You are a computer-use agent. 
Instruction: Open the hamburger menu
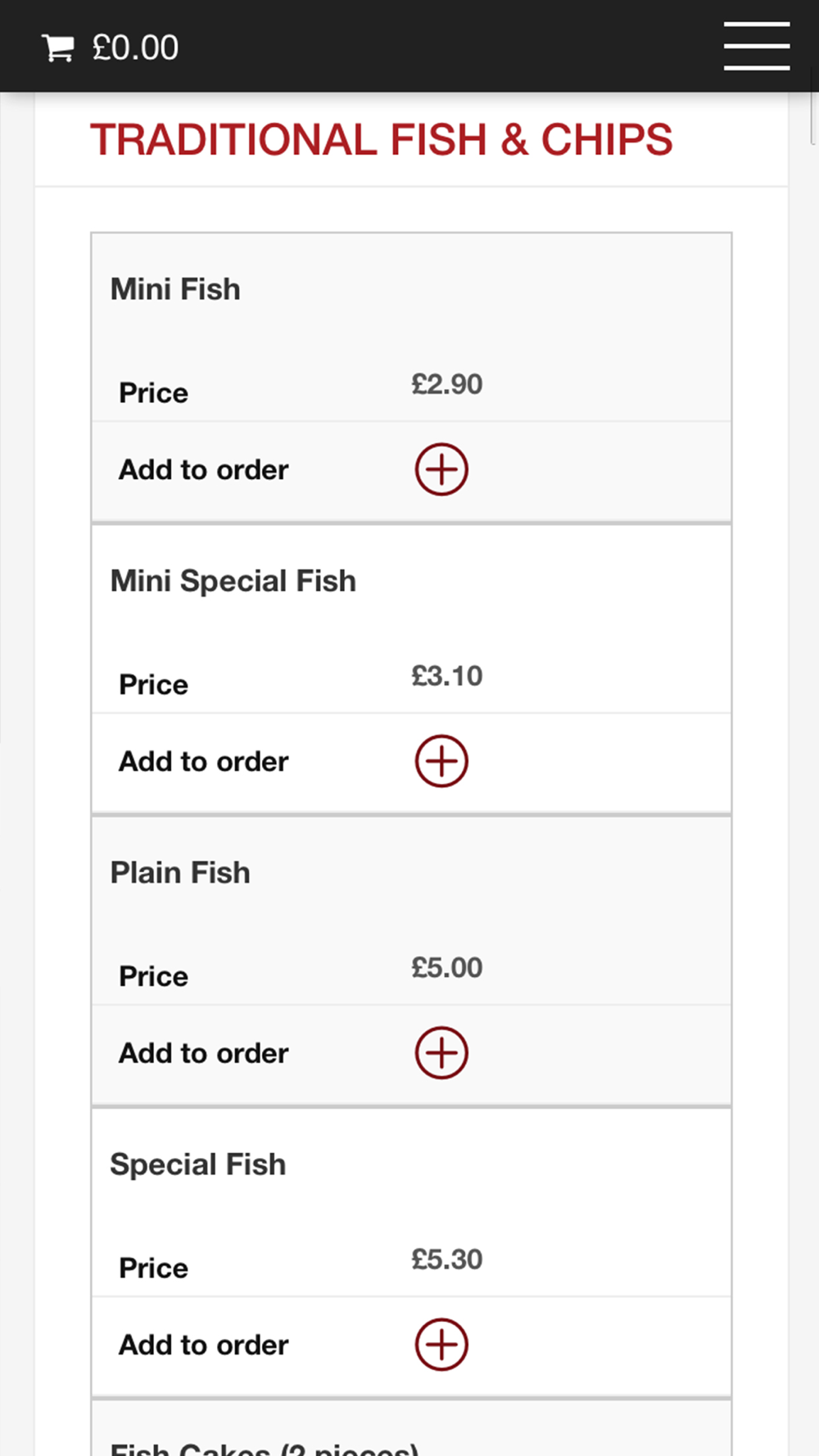point(757,46)
